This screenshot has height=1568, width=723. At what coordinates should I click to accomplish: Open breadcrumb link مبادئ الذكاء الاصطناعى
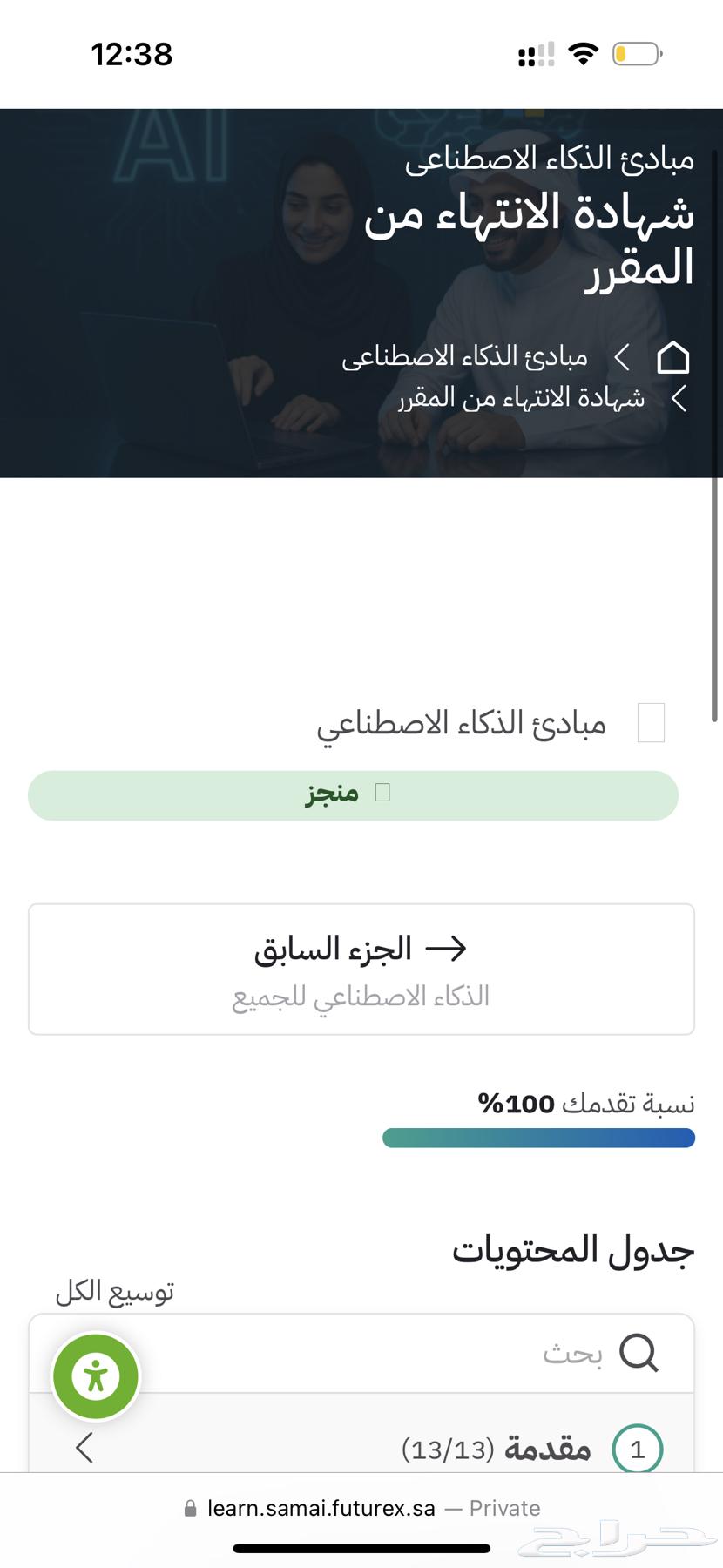(466, 356)
